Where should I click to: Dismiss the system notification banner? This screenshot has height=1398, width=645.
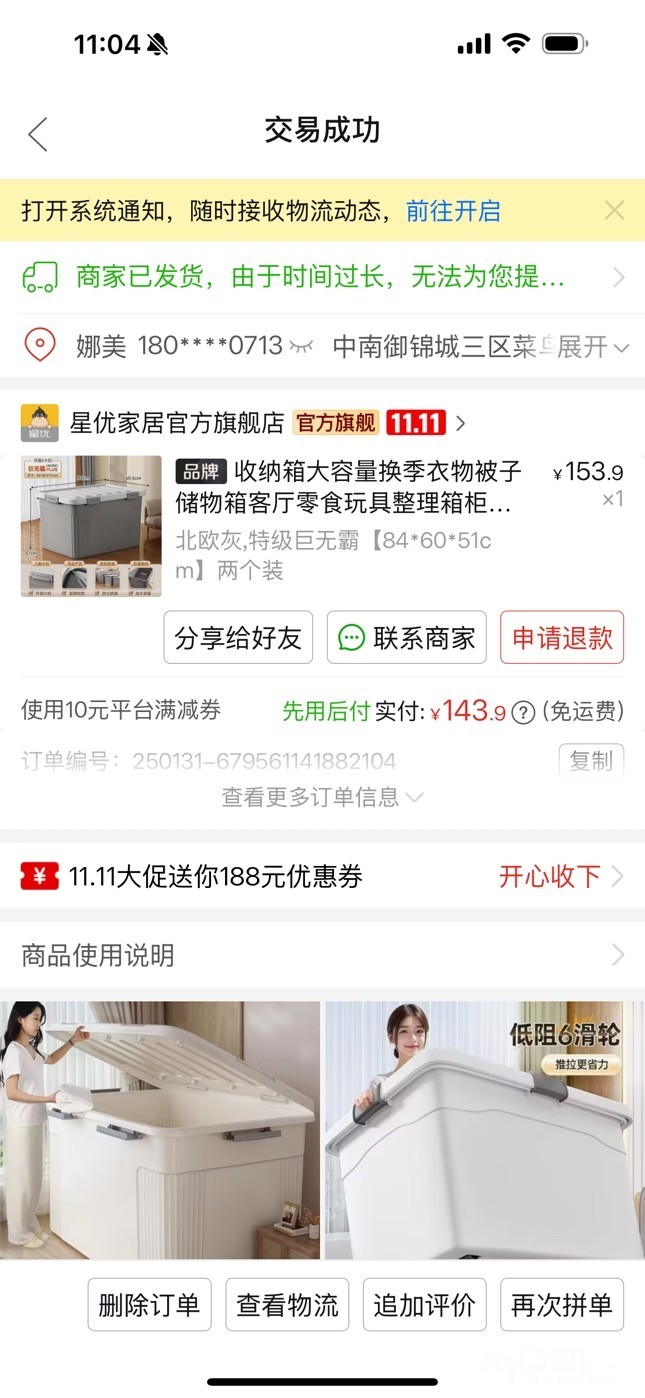point(614,210)
